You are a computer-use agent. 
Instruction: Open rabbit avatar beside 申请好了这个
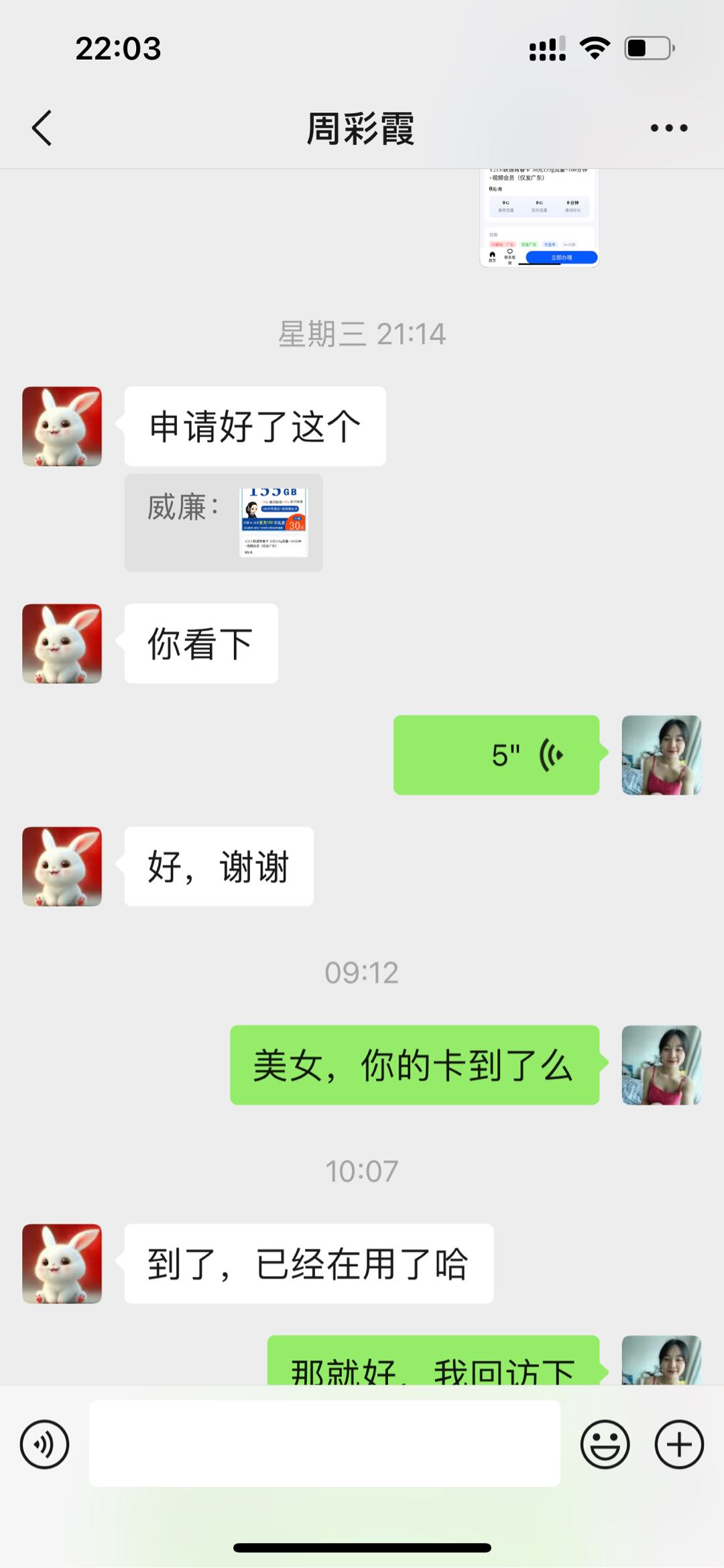pos(62,427)
